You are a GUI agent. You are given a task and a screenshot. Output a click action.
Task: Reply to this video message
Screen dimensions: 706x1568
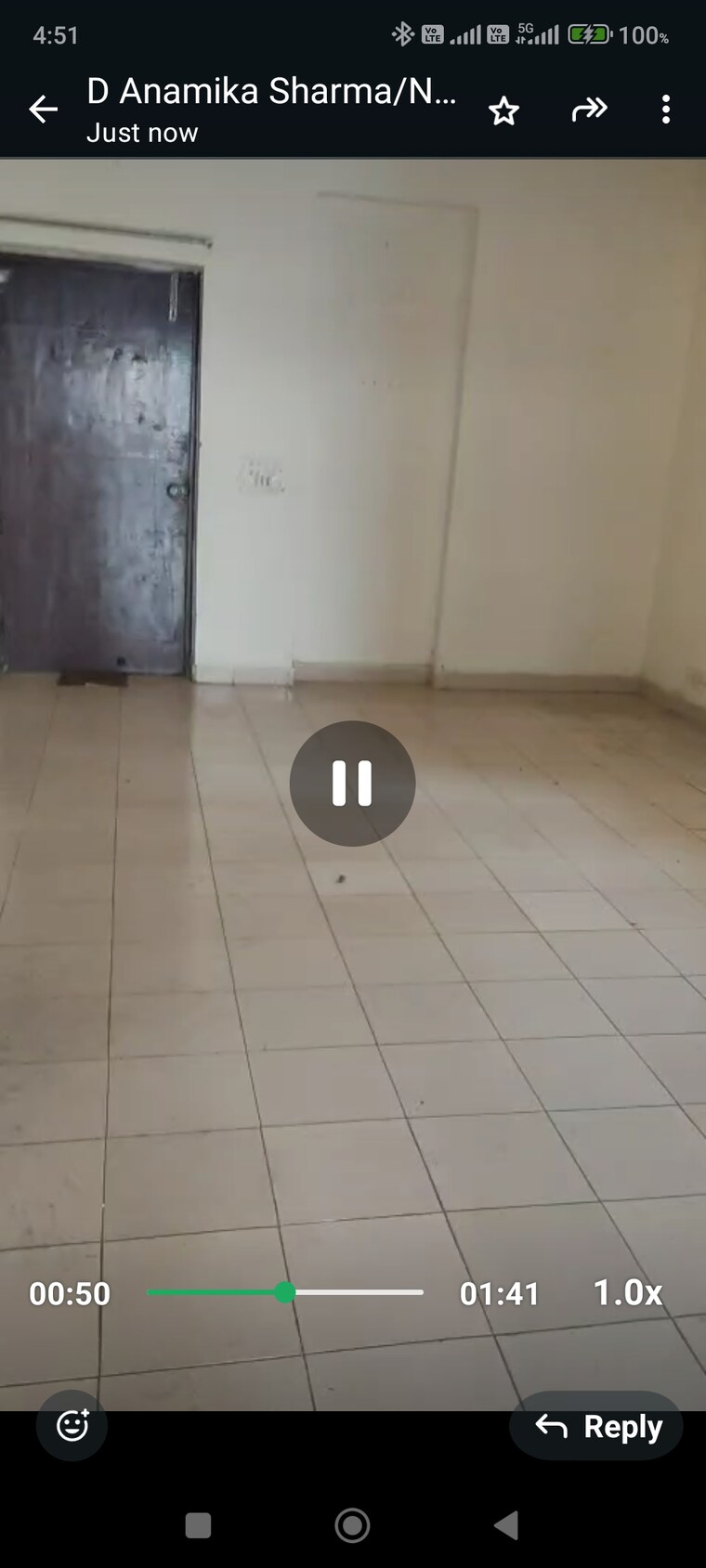click(596, 1426)
